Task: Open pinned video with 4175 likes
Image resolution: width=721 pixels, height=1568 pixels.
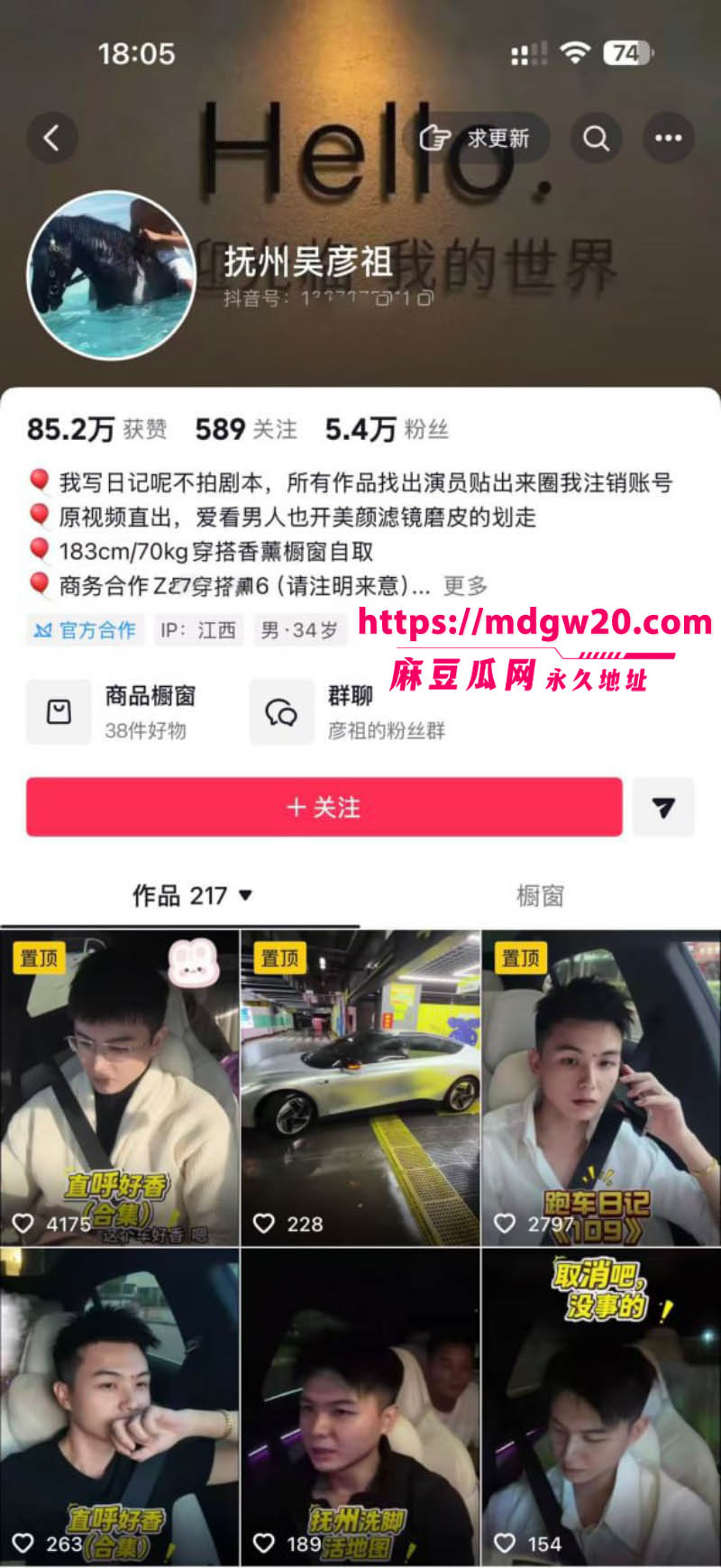Action: (120, 1089)
